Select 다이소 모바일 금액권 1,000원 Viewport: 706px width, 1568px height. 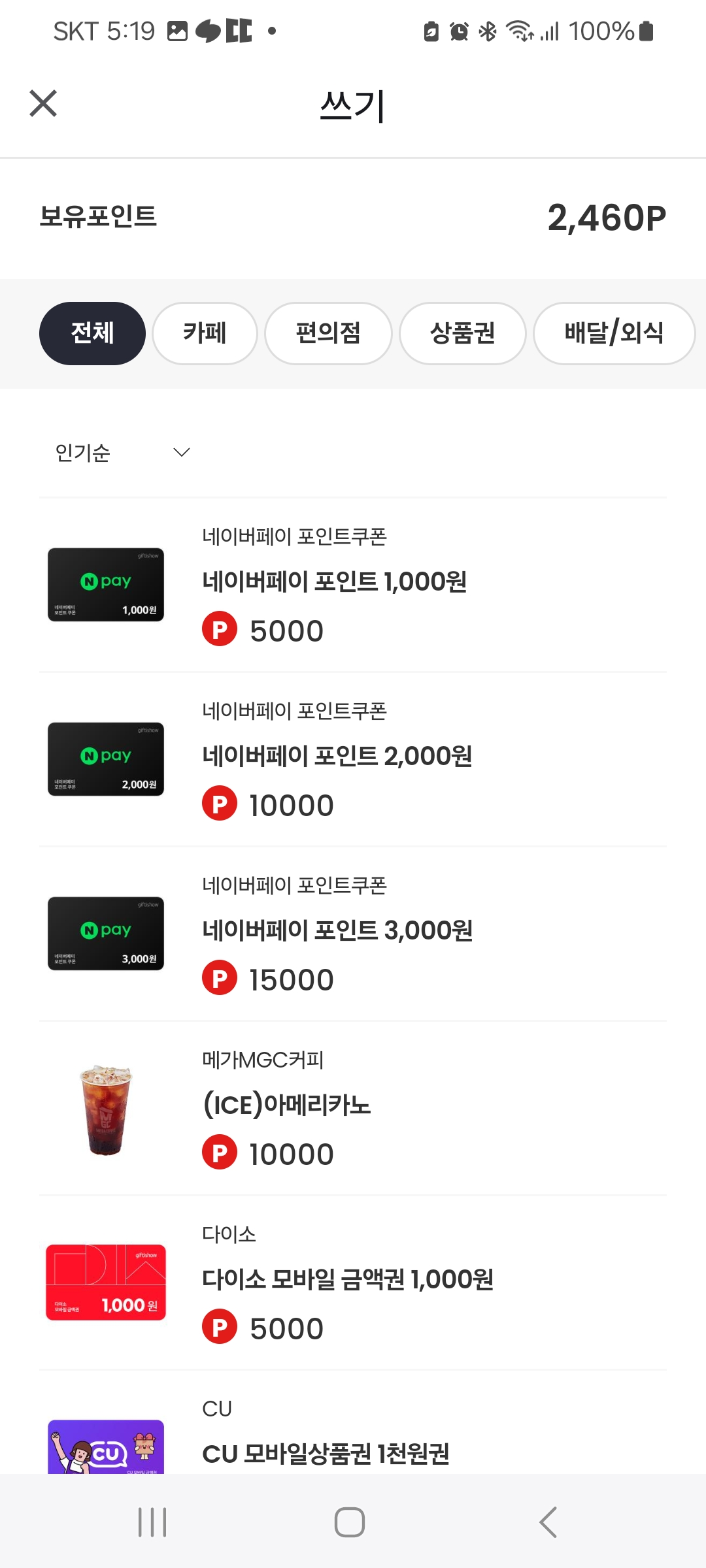pos(348,1280)
